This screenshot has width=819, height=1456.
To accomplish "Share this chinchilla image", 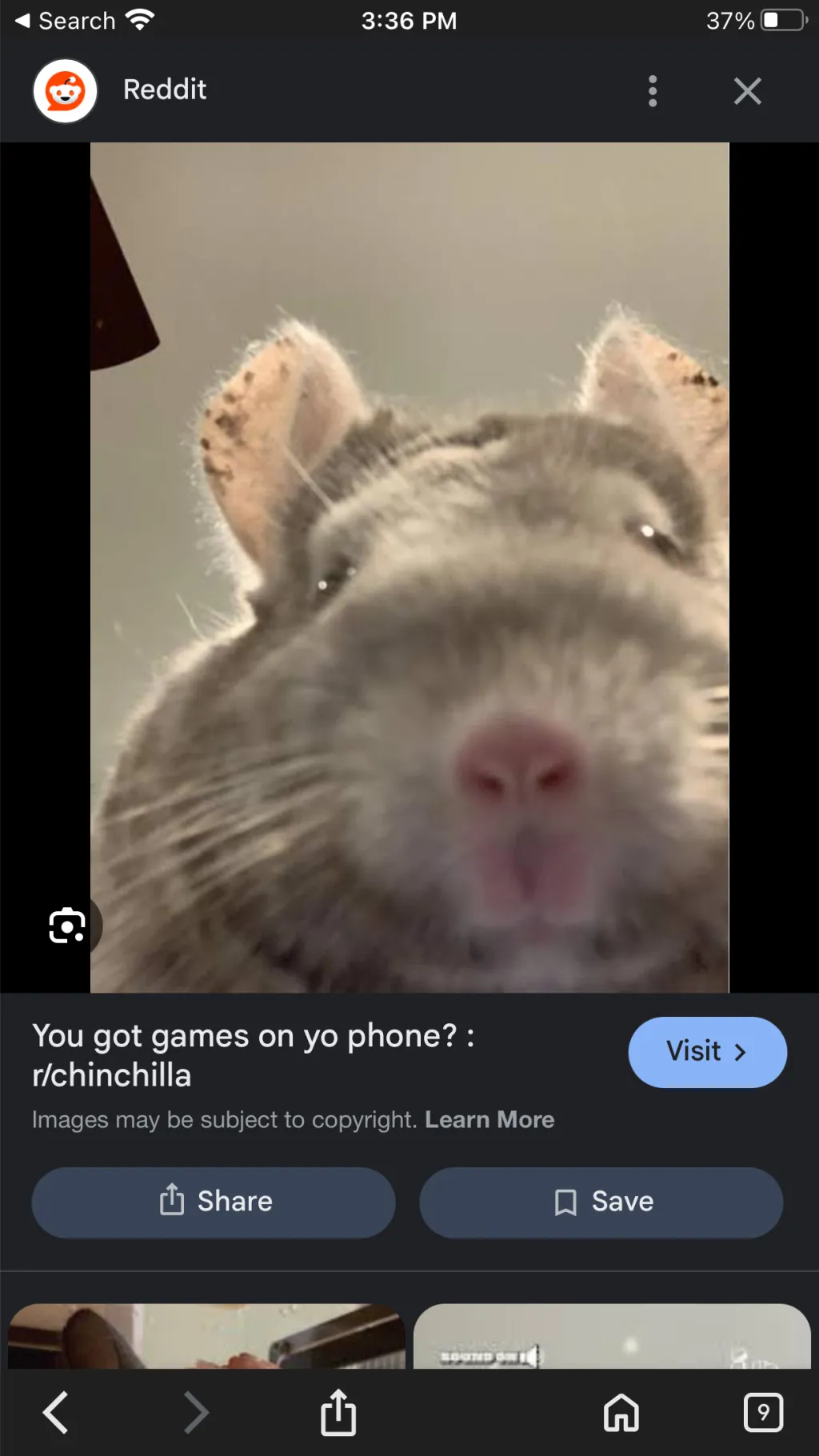I will click(x=214, y=1202).
